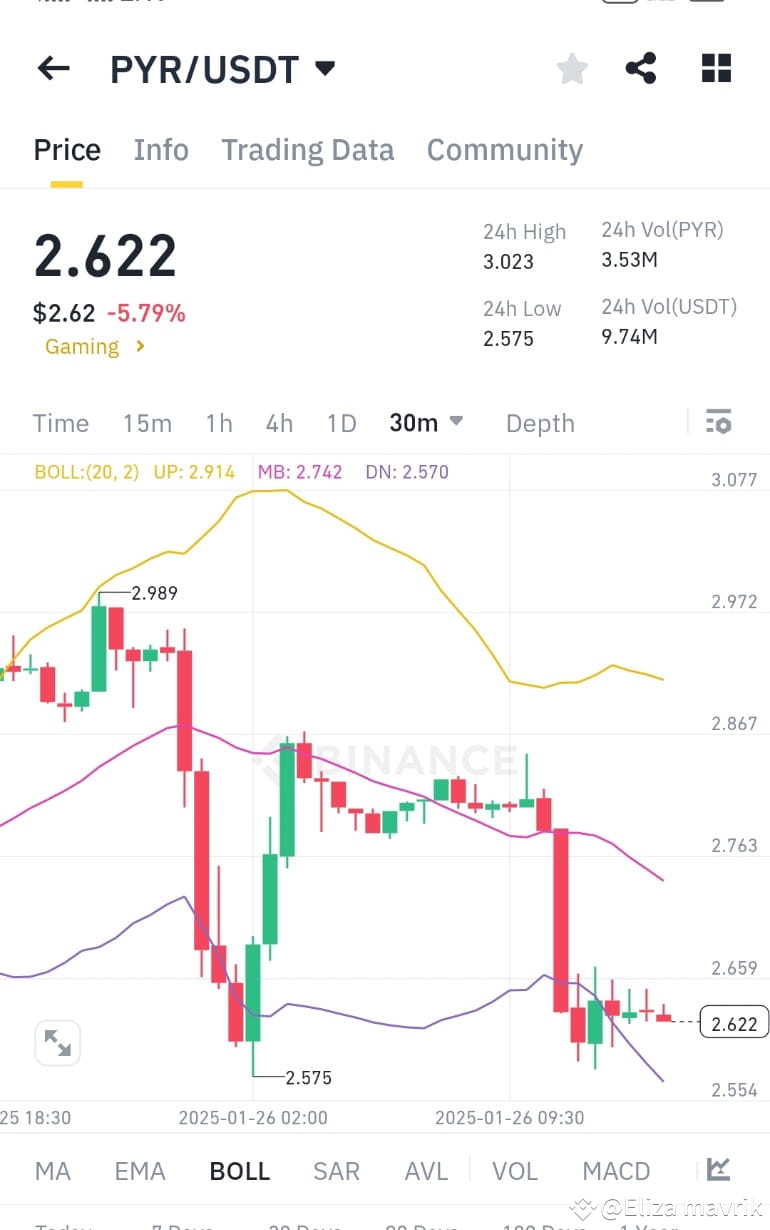Screen dimensions: 770x1230
Task: Expand chart to fullscreen mode
Action: click(57, 1042)
